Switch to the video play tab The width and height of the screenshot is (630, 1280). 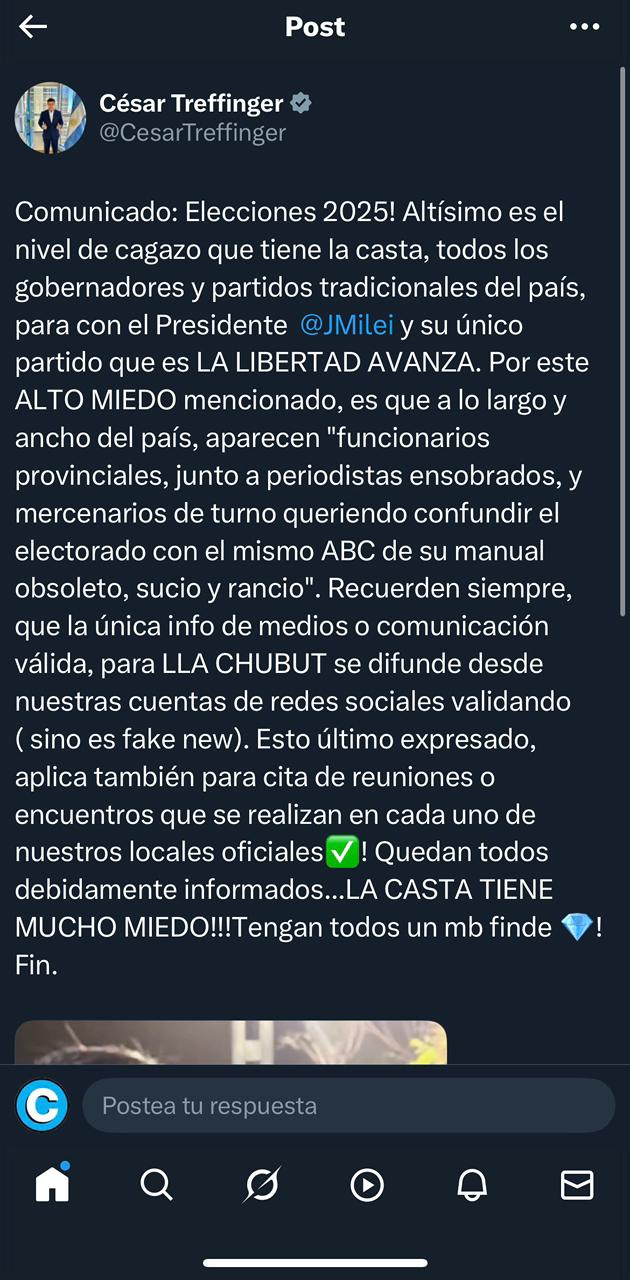coord(367,1185)
